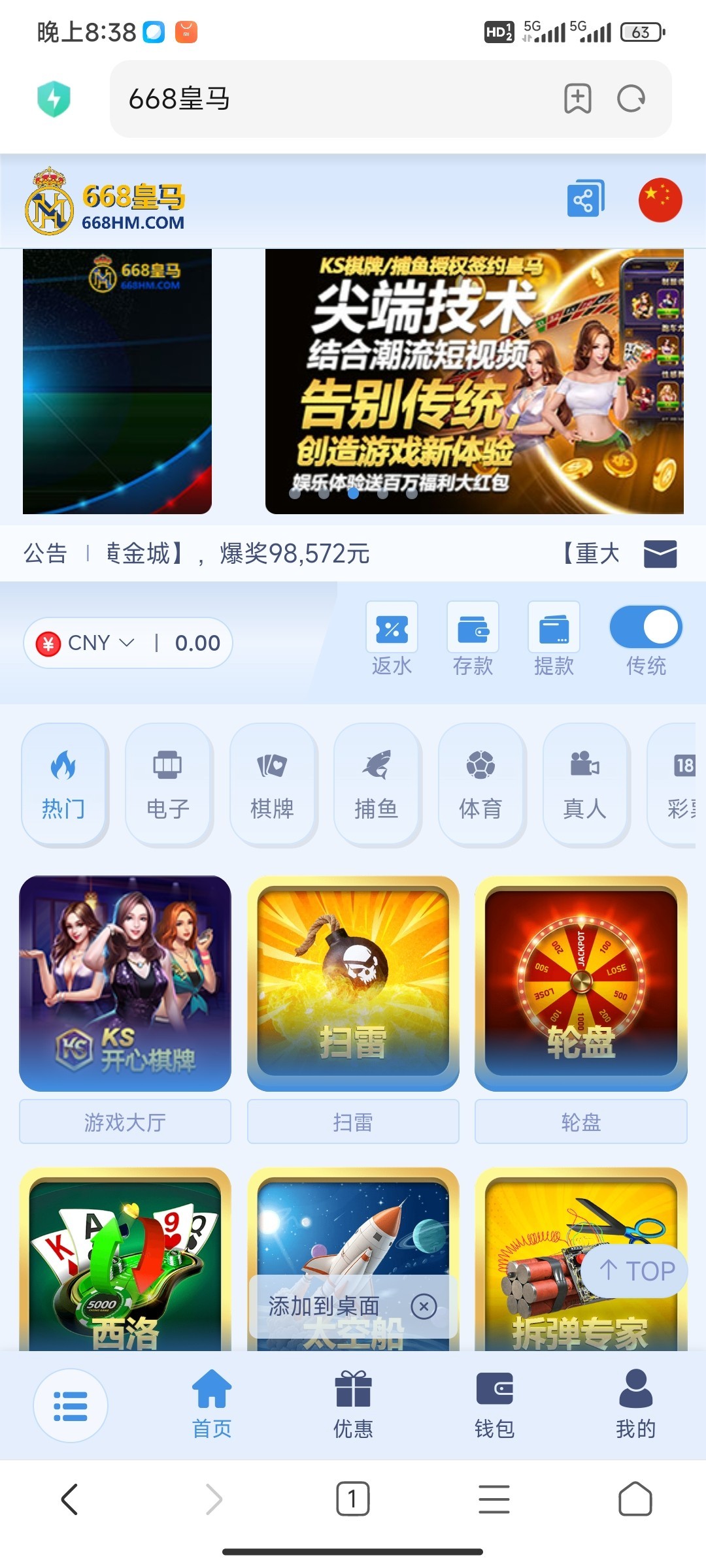The height and width of the screenshot is (1568, 706).
Task: Select the 电子 game category
Action: [x=168, y=784]
